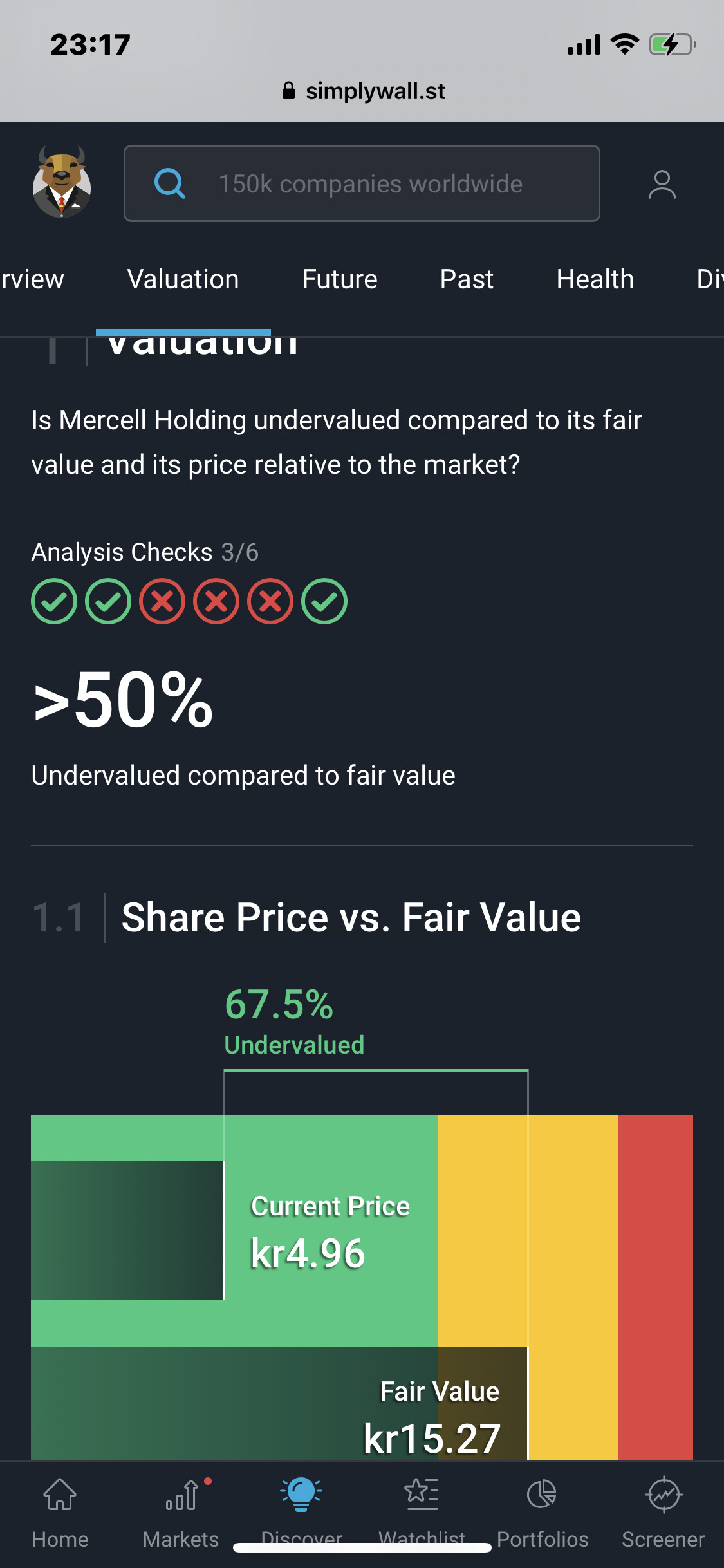Open the Simply Wall St bull logo
The image size is (724, 1568).
click(x=62, y=182)
